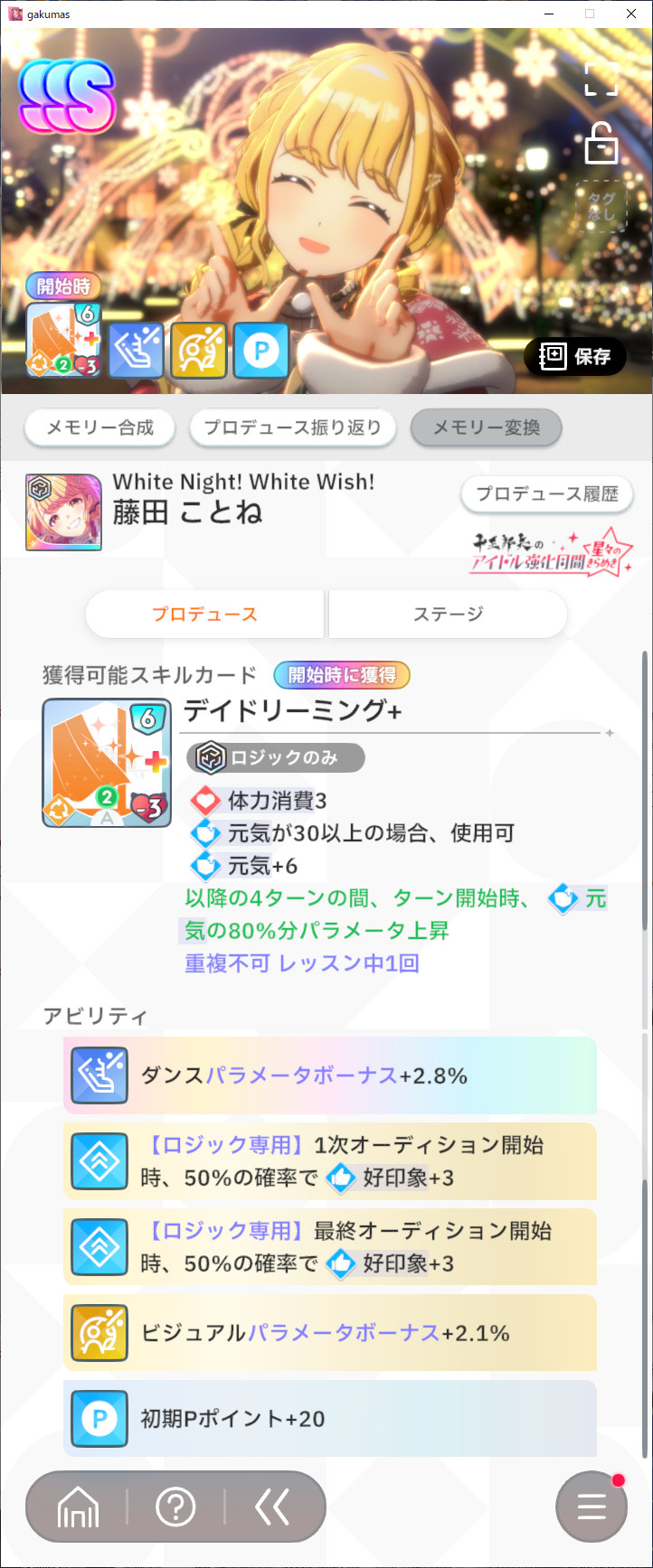Tap the メモリー変換 button
Image resolution: width=653 pixels, height=1568 pixels.
click(486, 427)
